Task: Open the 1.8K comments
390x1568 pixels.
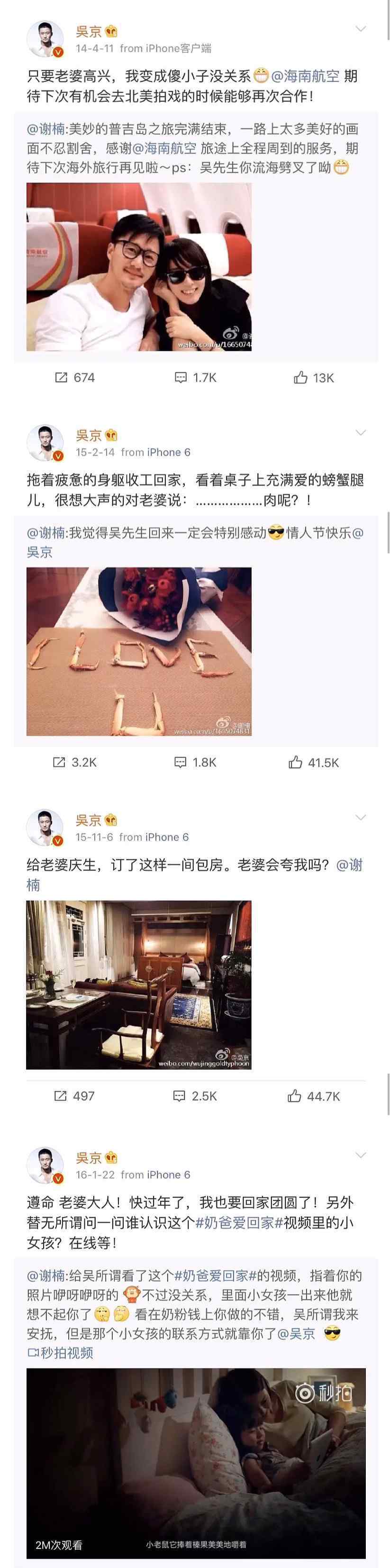Action: (x=195, y=762)
